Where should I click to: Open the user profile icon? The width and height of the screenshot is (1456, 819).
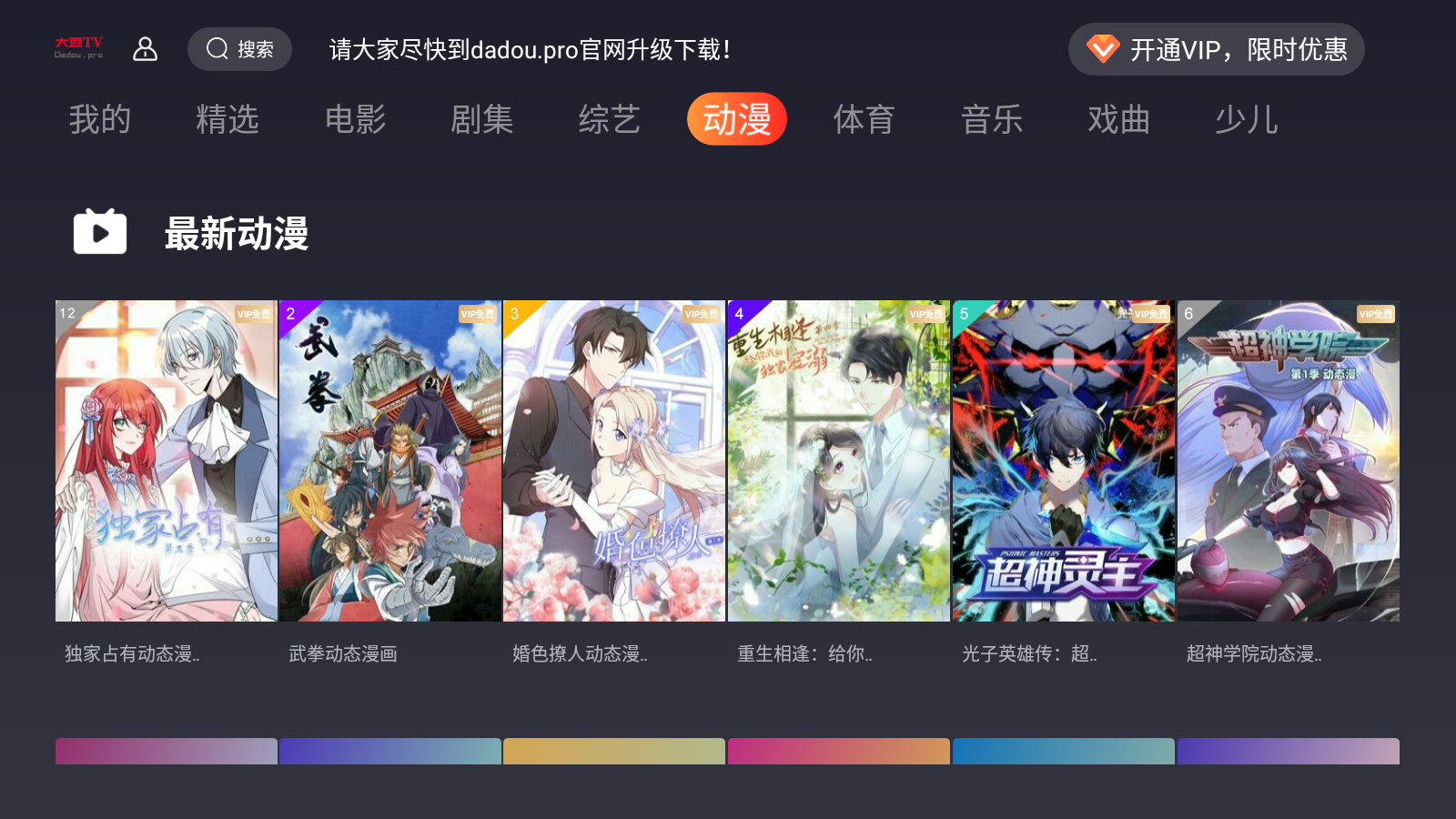point(146,49)
